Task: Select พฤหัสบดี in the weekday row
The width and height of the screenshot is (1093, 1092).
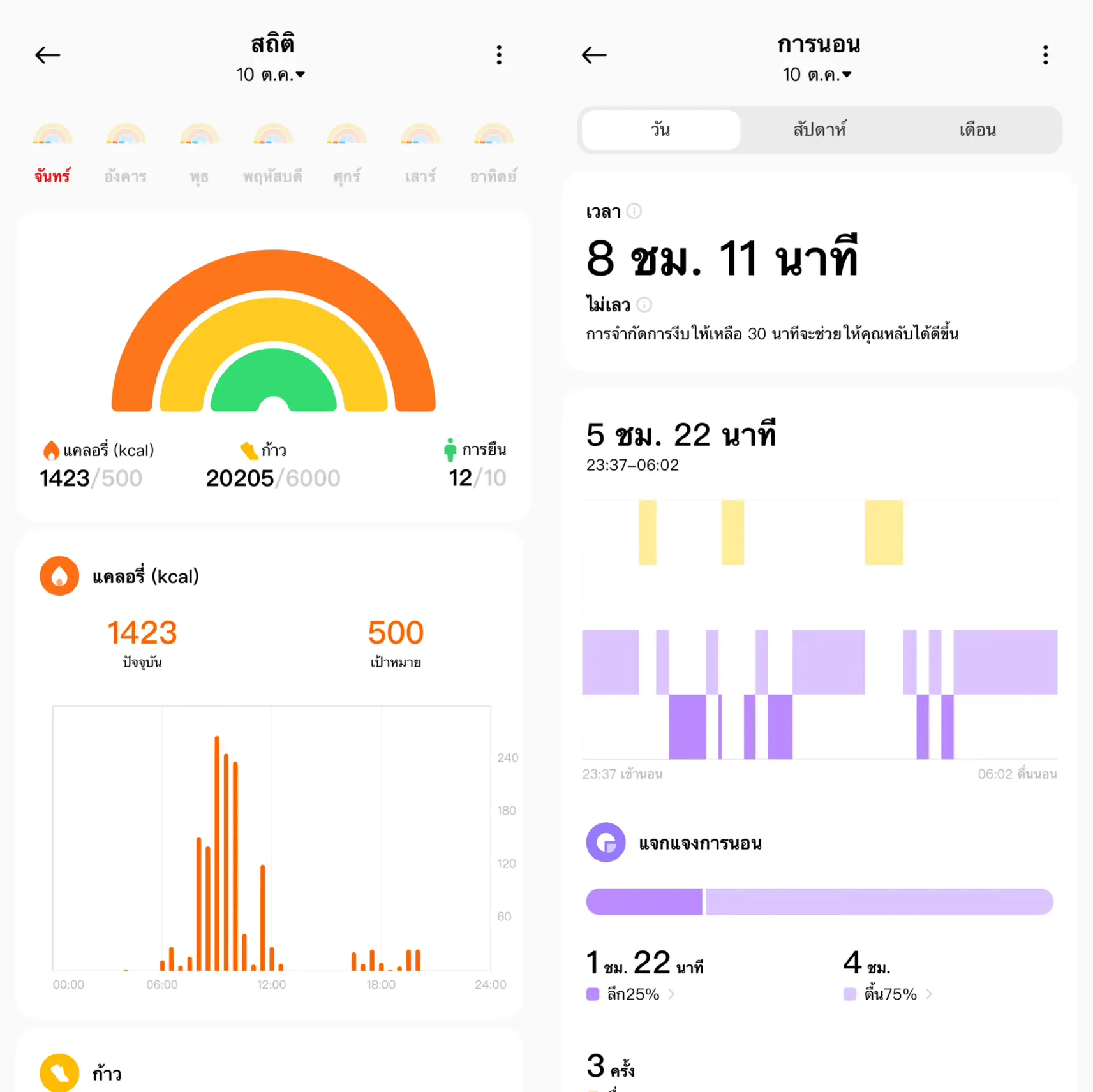Action: tap(272, 153)
